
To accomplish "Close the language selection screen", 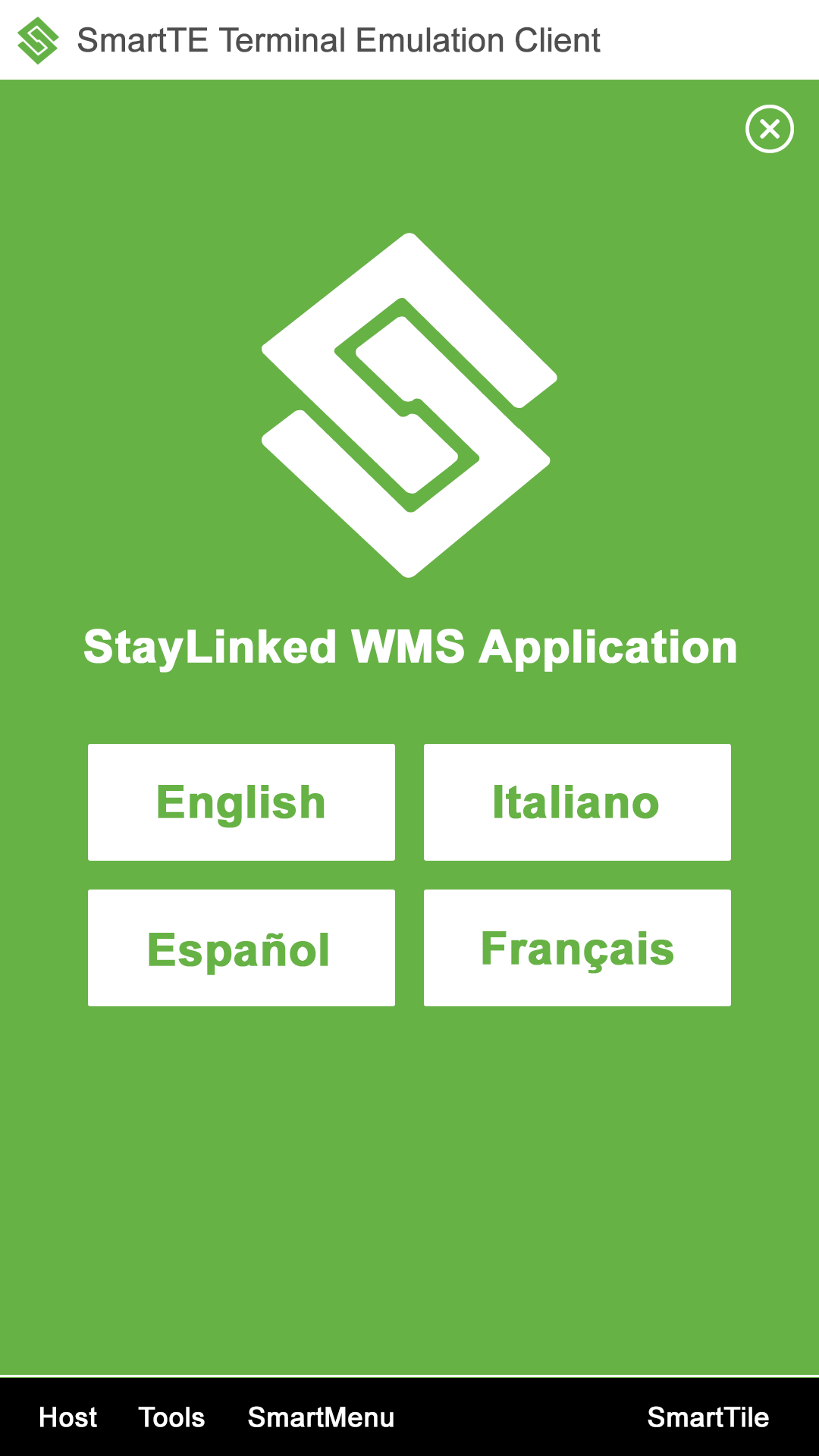I will pyautogui.click(x=769, y=129).
